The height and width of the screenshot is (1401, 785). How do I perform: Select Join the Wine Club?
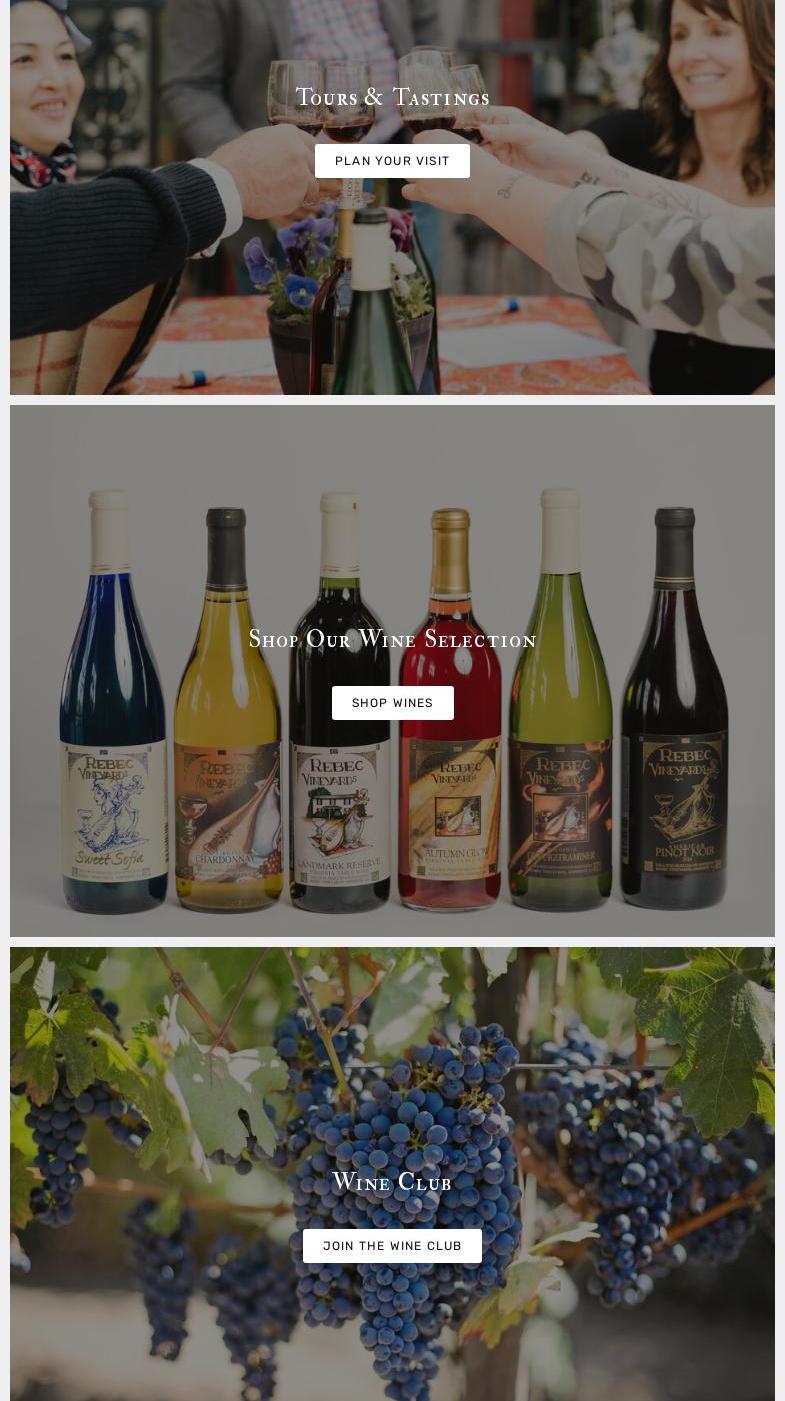(x=392, y=1246)
